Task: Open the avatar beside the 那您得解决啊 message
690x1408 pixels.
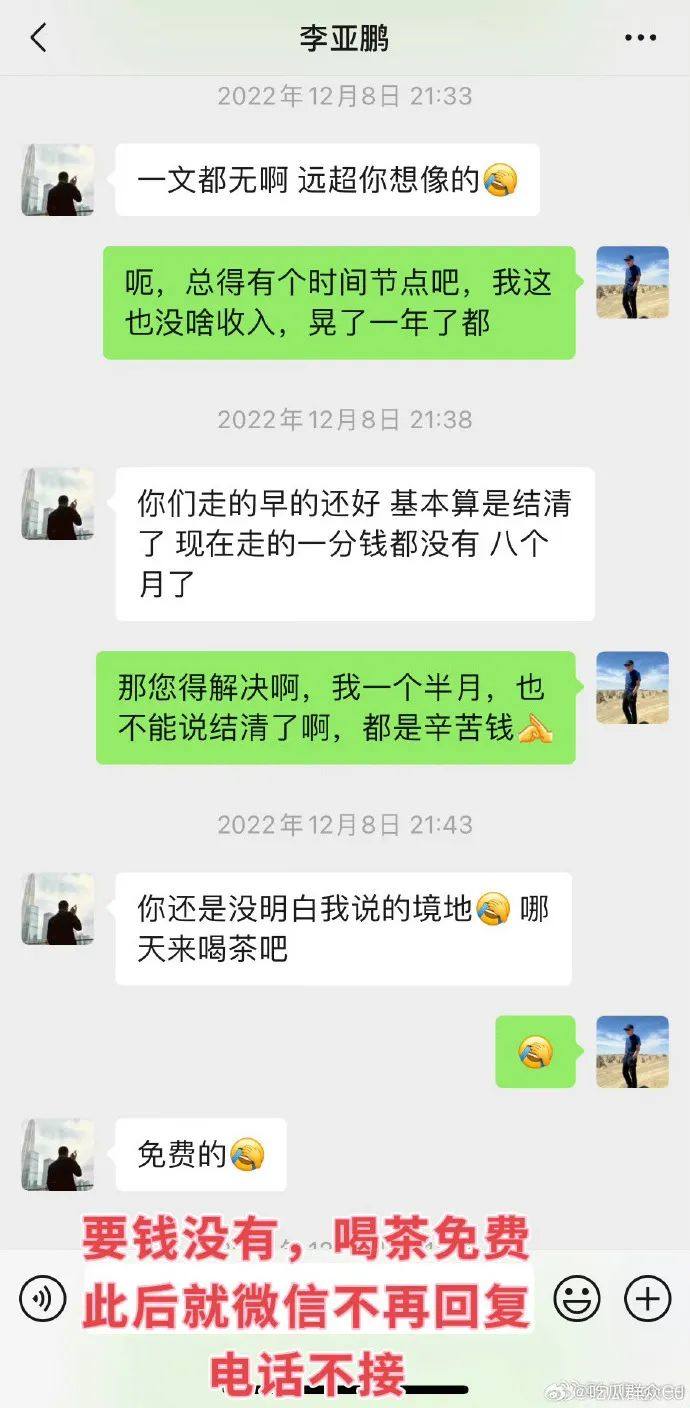Action: tap(632, 688)
